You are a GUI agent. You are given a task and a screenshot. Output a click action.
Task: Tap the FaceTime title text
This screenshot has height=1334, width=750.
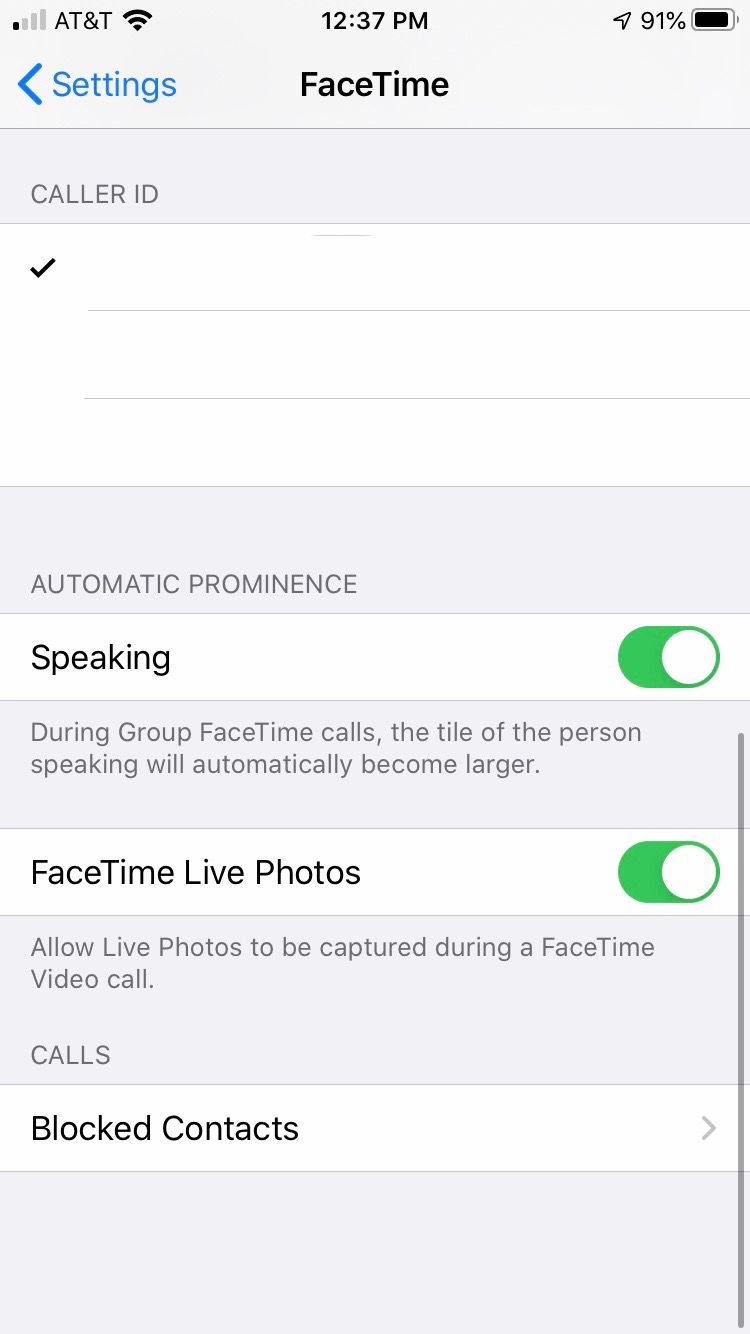374,85
